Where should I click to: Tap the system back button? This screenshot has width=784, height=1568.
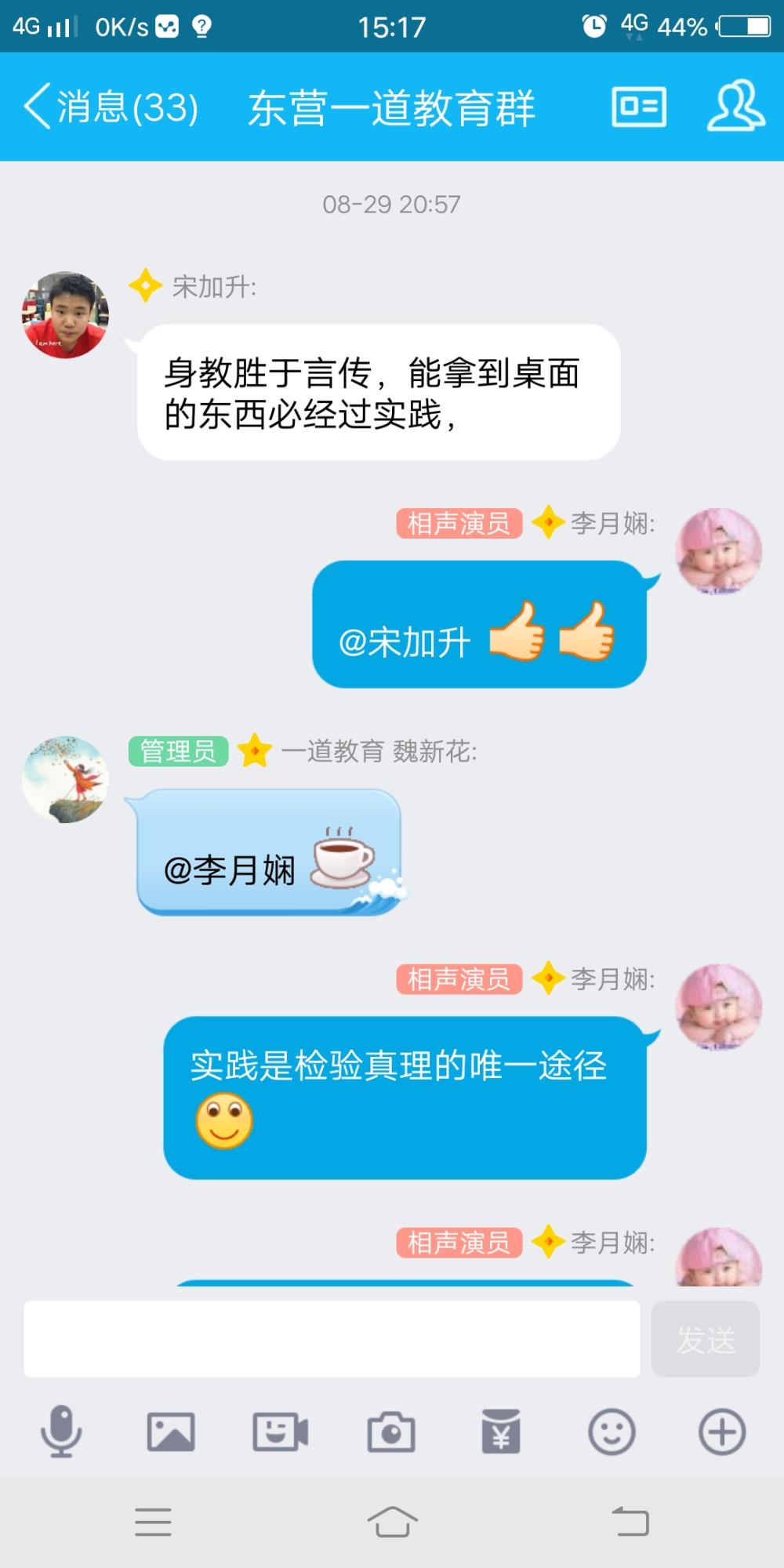[x=630, y=1522]
